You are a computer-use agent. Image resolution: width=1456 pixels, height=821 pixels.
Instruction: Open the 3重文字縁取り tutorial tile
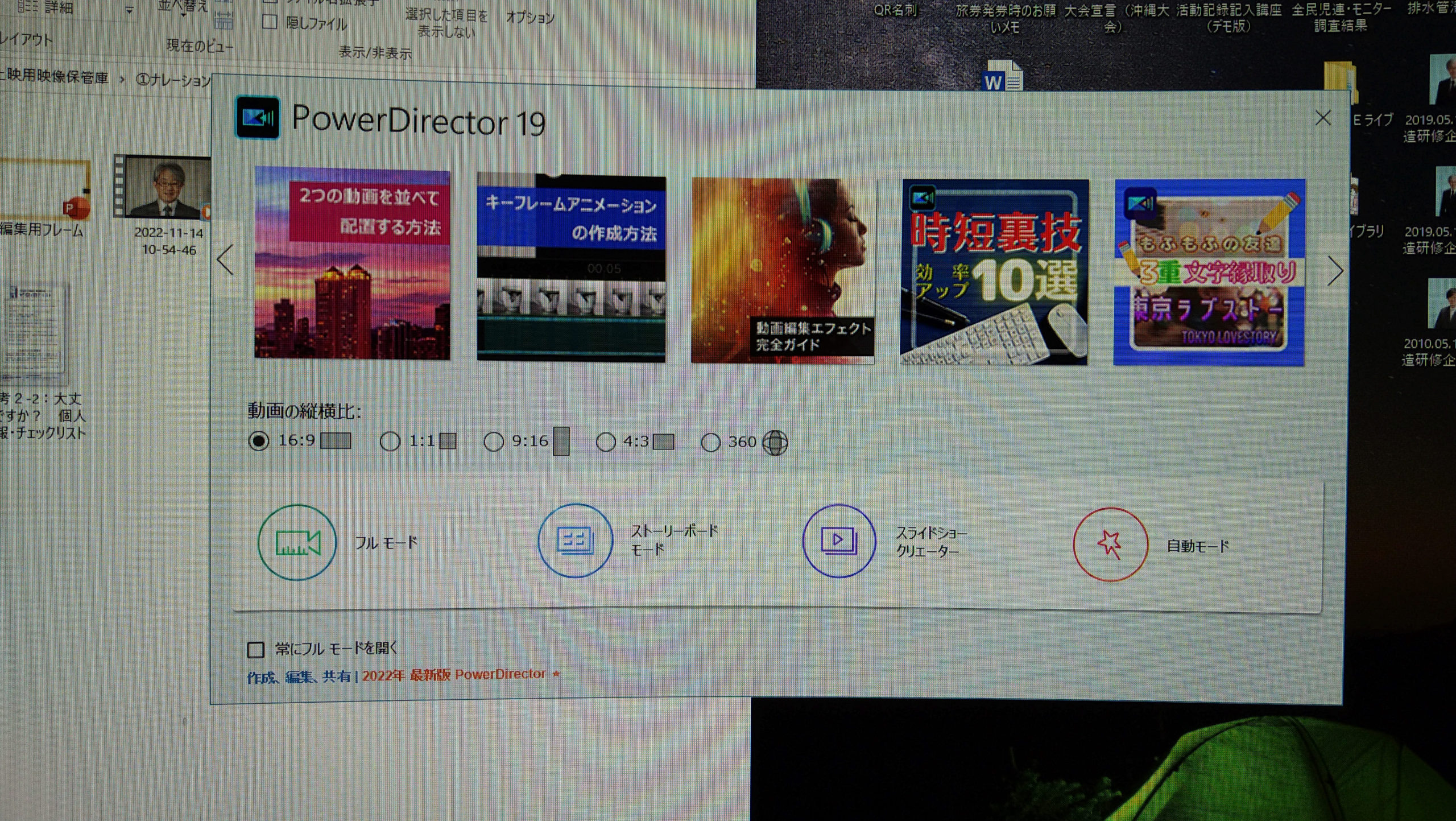point(1209,272)
